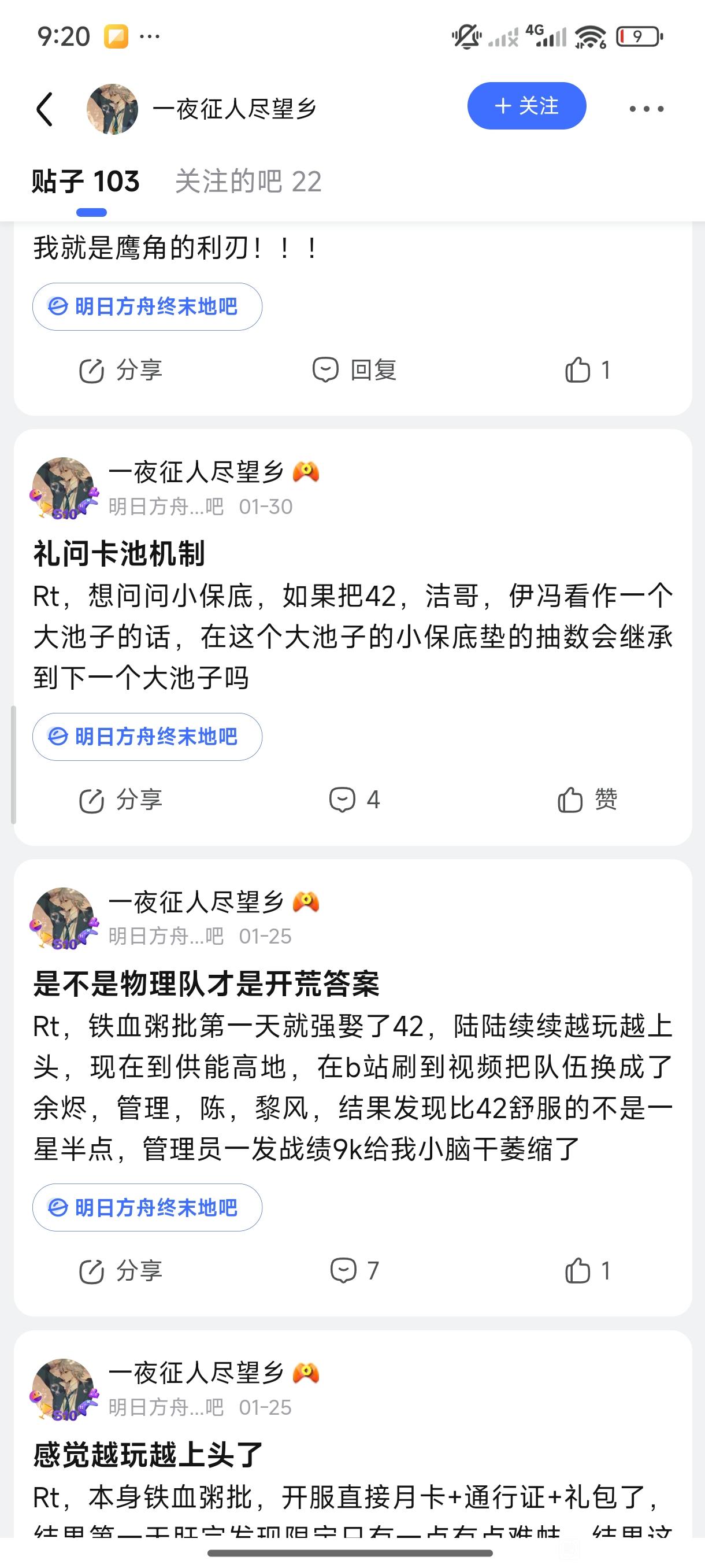Open the profile avatar in the header
705x1568 pixels.
click(112, 109)
